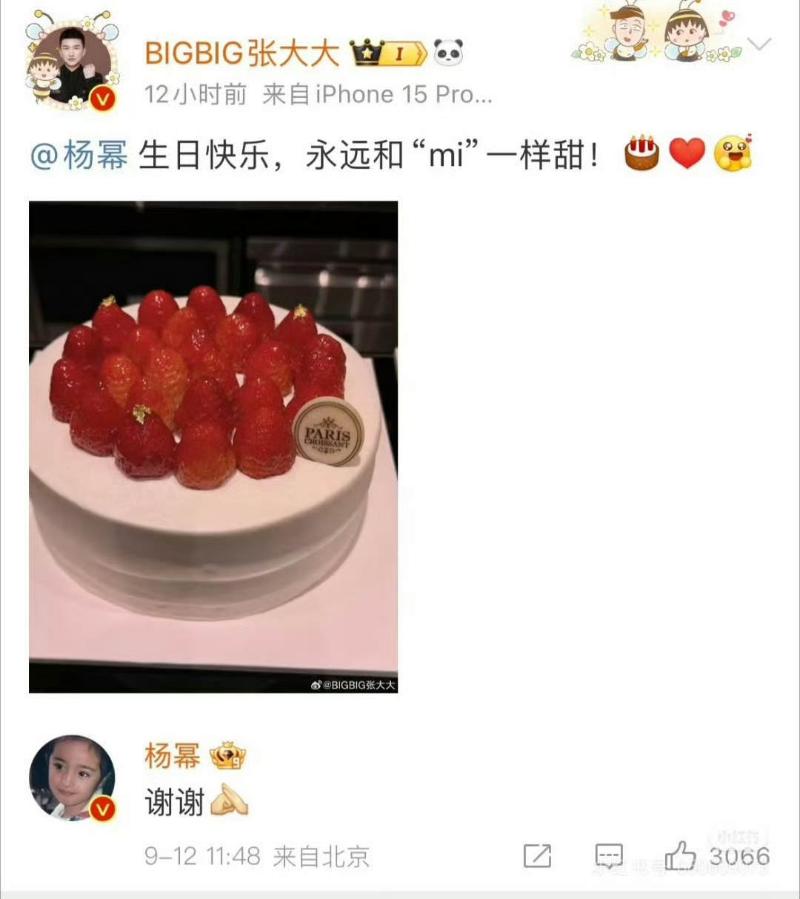Repost 杨幂's comment with the share icon
This screenshot has height=899, width=800.
click(x=537, y=856)
